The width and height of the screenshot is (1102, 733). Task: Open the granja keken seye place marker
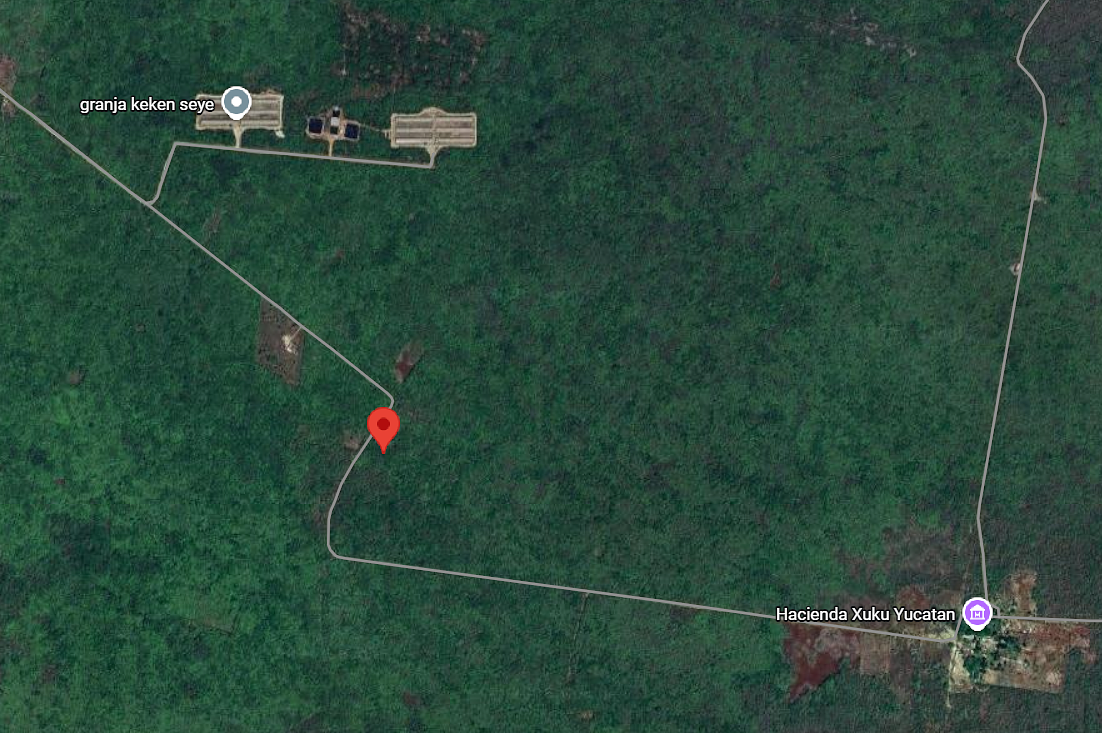pyautogui.click(x=236, y=102)
